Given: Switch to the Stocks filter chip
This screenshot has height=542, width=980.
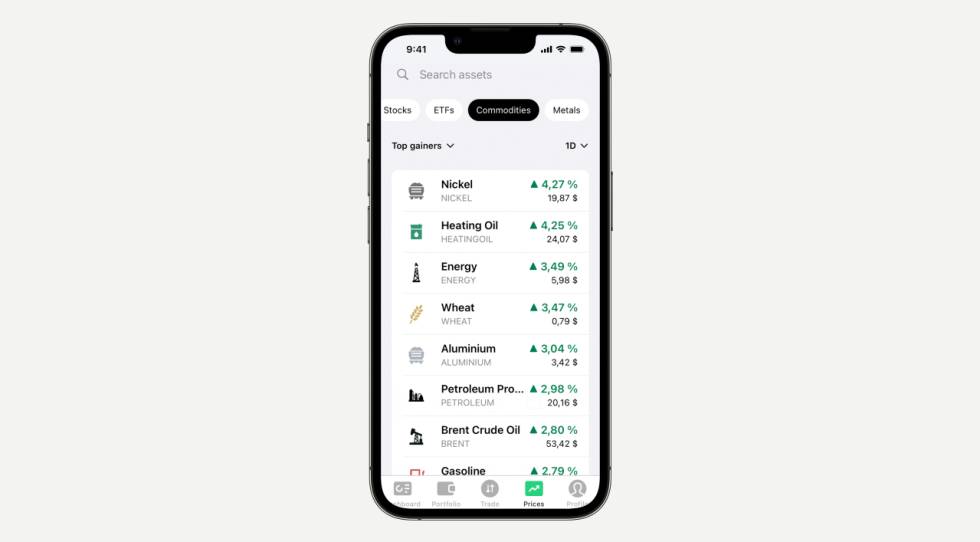Looking at the screenshot, I should click(398, 110).
